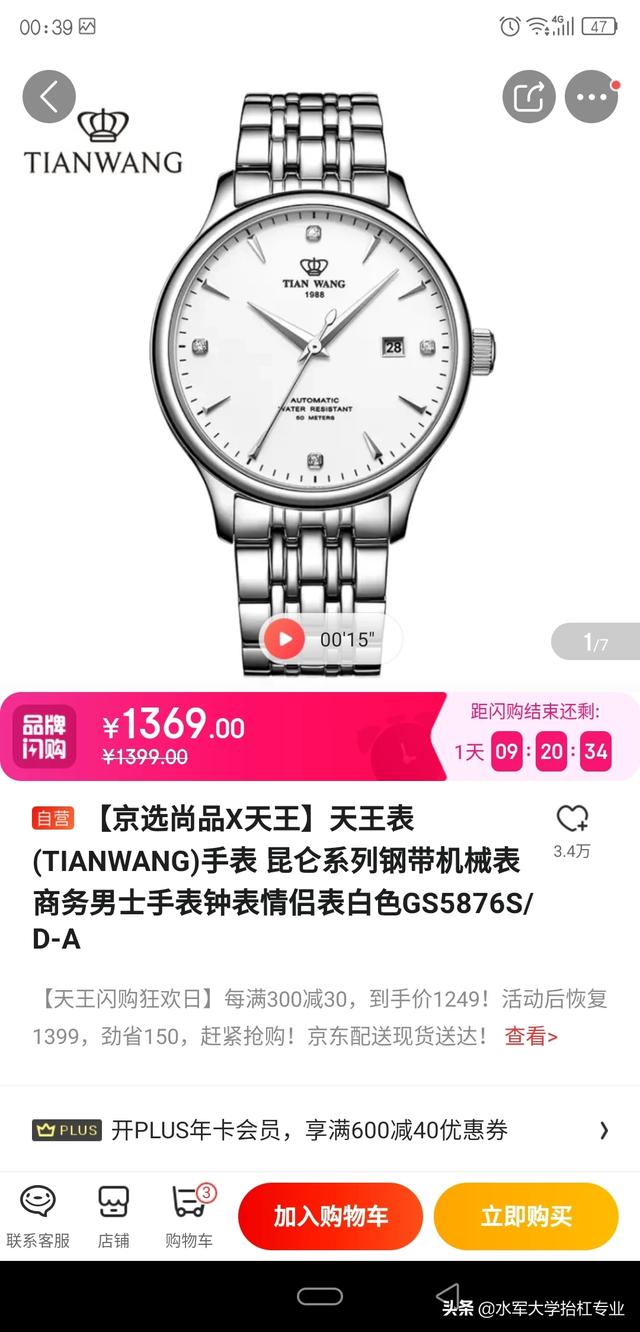640x1332 pixels.
Task: Share this Tianwang watch listing
Action: (528, 97)
